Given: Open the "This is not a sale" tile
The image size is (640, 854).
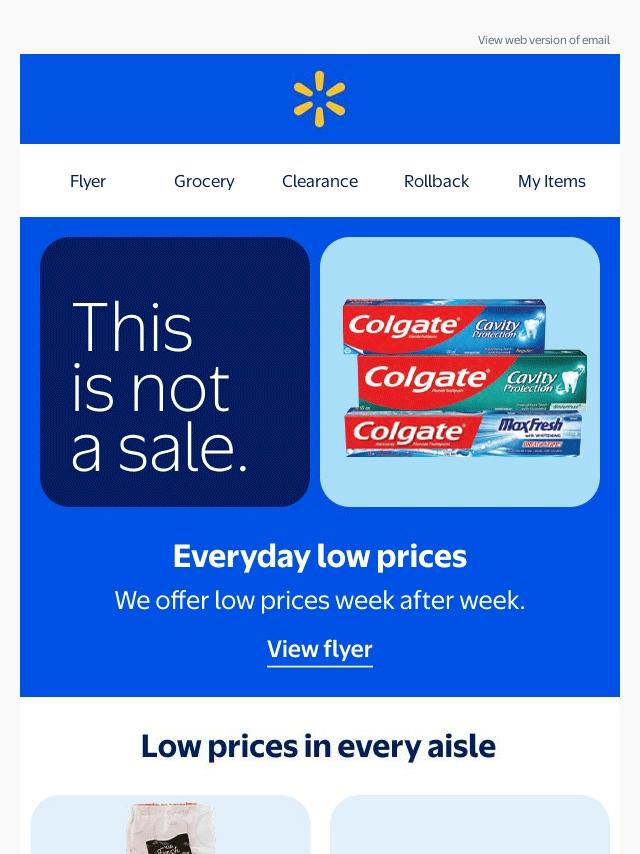Looking at the screenshot, I should pos(175,372).
